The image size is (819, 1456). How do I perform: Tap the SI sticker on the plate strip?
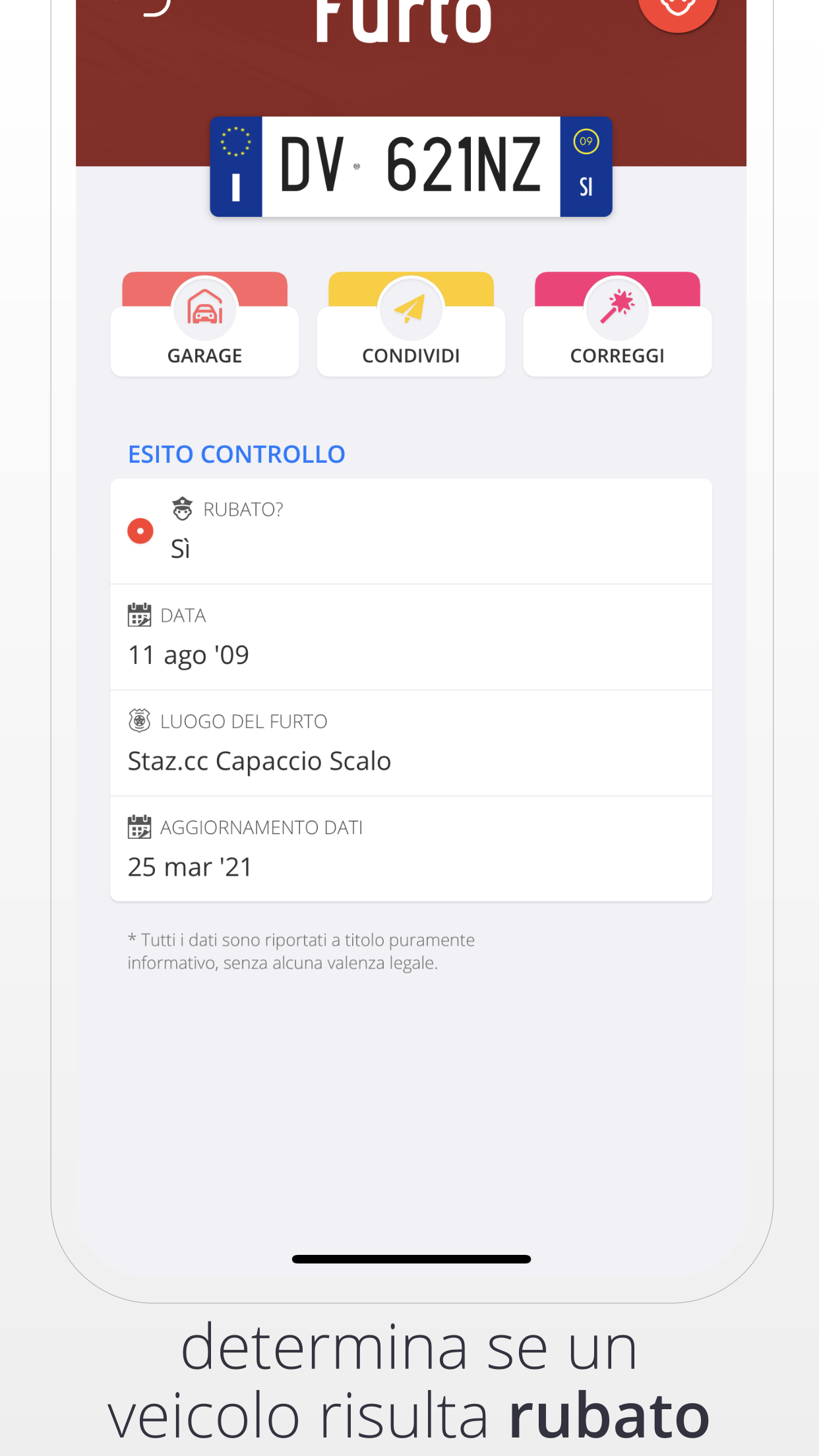585,188
